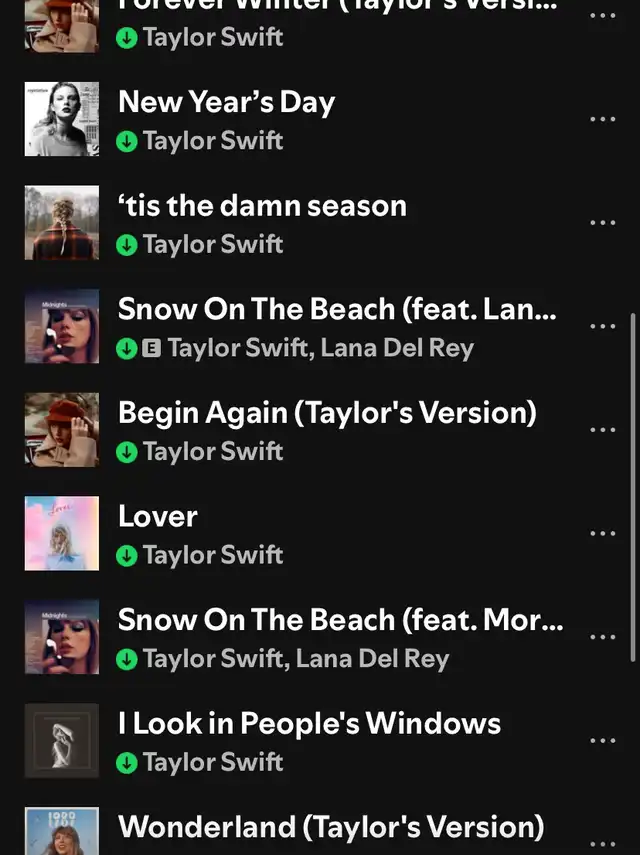Open more options for Snow On The Beach (feat. Mor...)

tap(603, 637)
